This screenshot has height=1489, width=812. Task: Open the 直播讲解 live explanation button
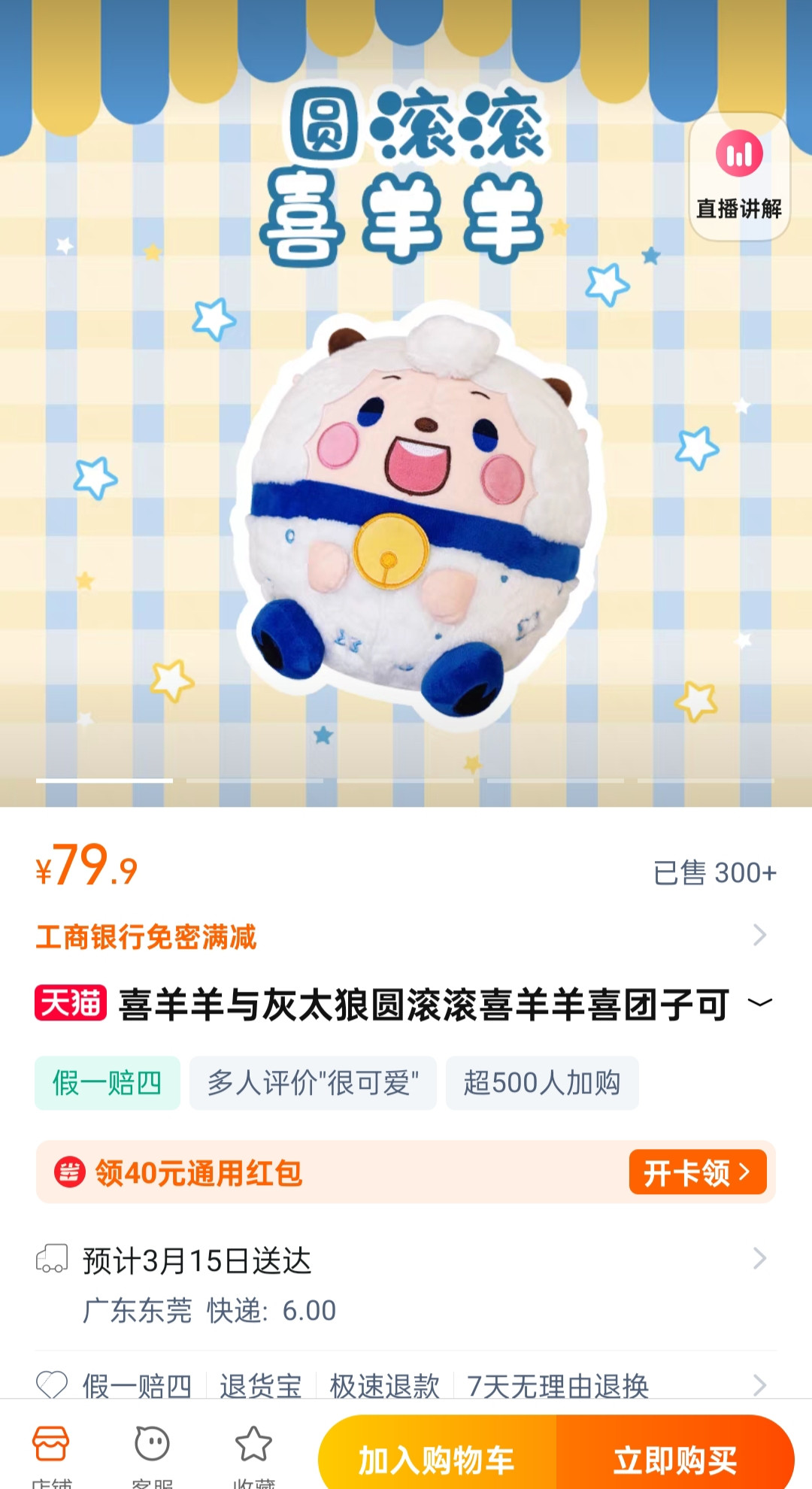click(x=739, y=177)
